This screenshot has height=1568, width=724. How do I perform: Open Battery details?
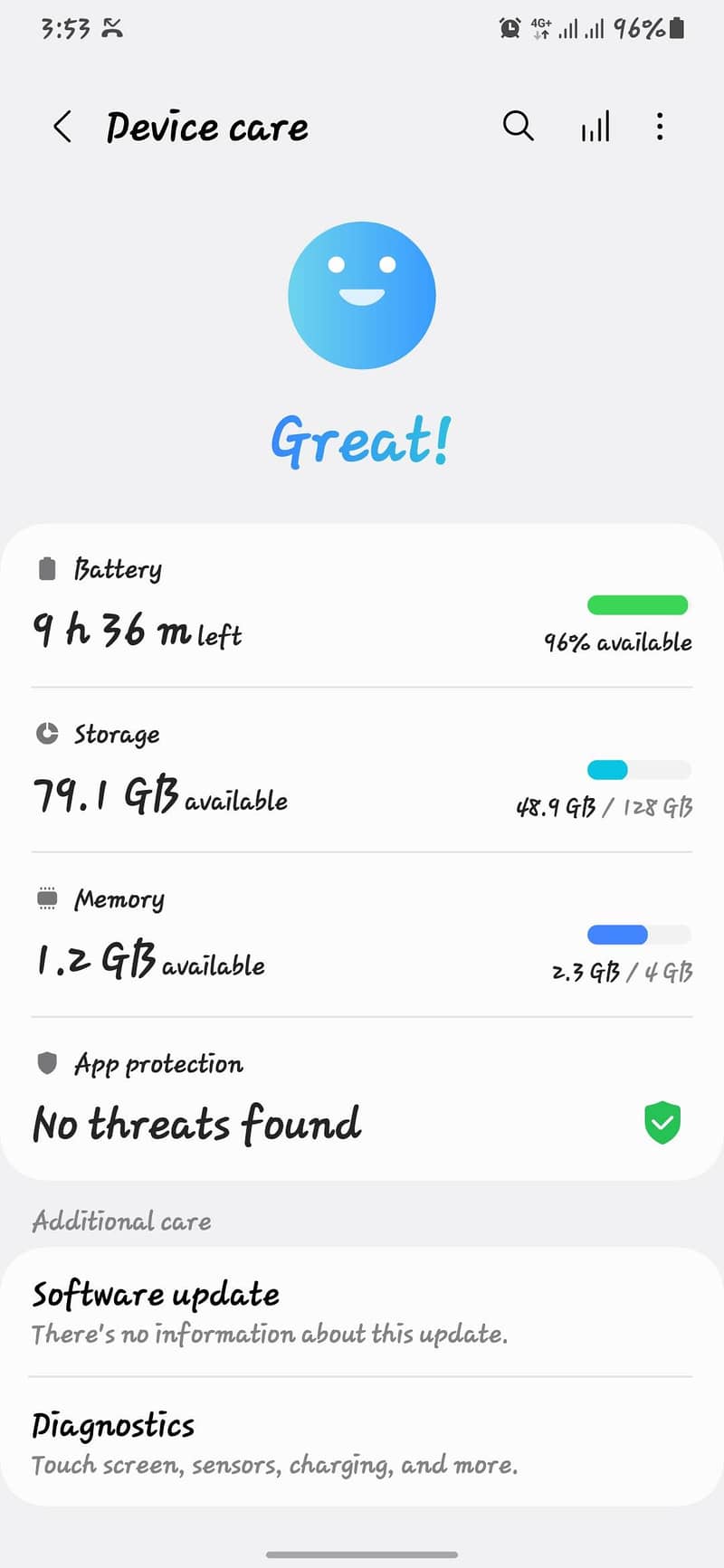[362, 606]
